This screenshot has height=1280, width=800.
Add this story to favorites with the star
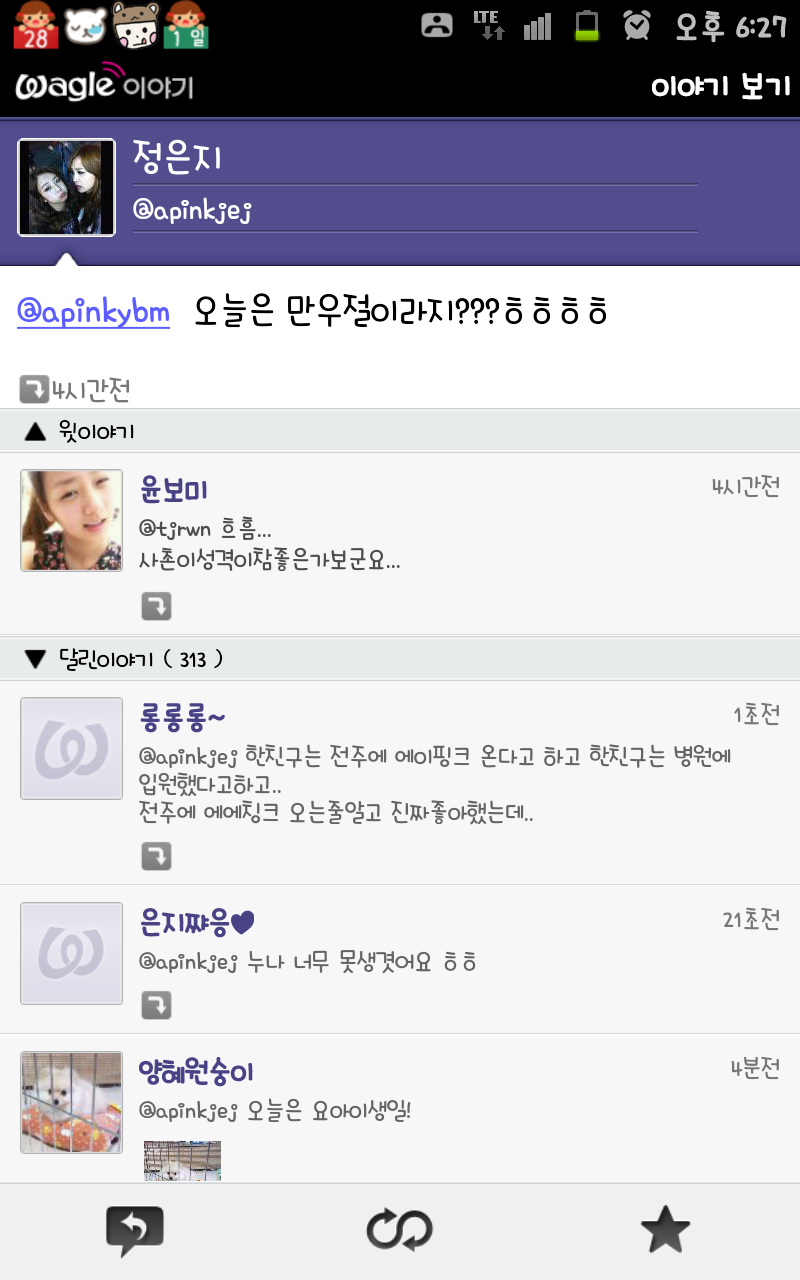pos(665,1231)
